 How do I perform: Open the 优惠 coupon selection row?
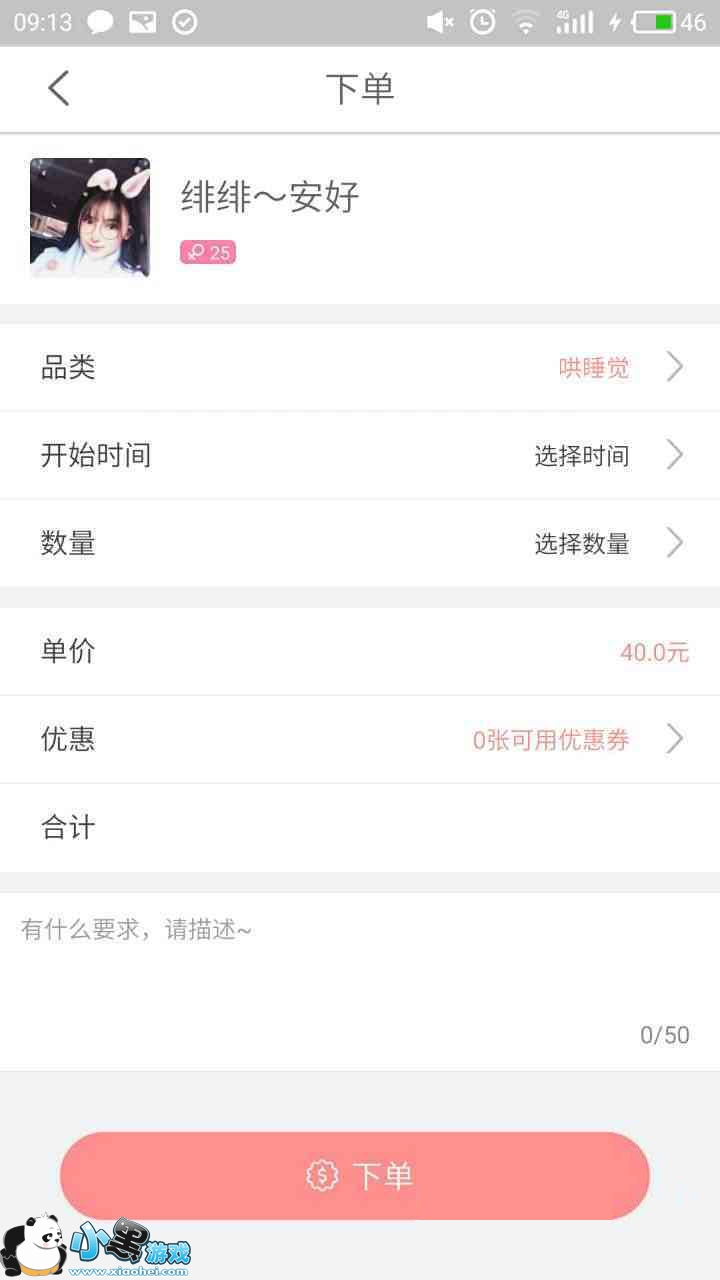(x=360, y=739)
